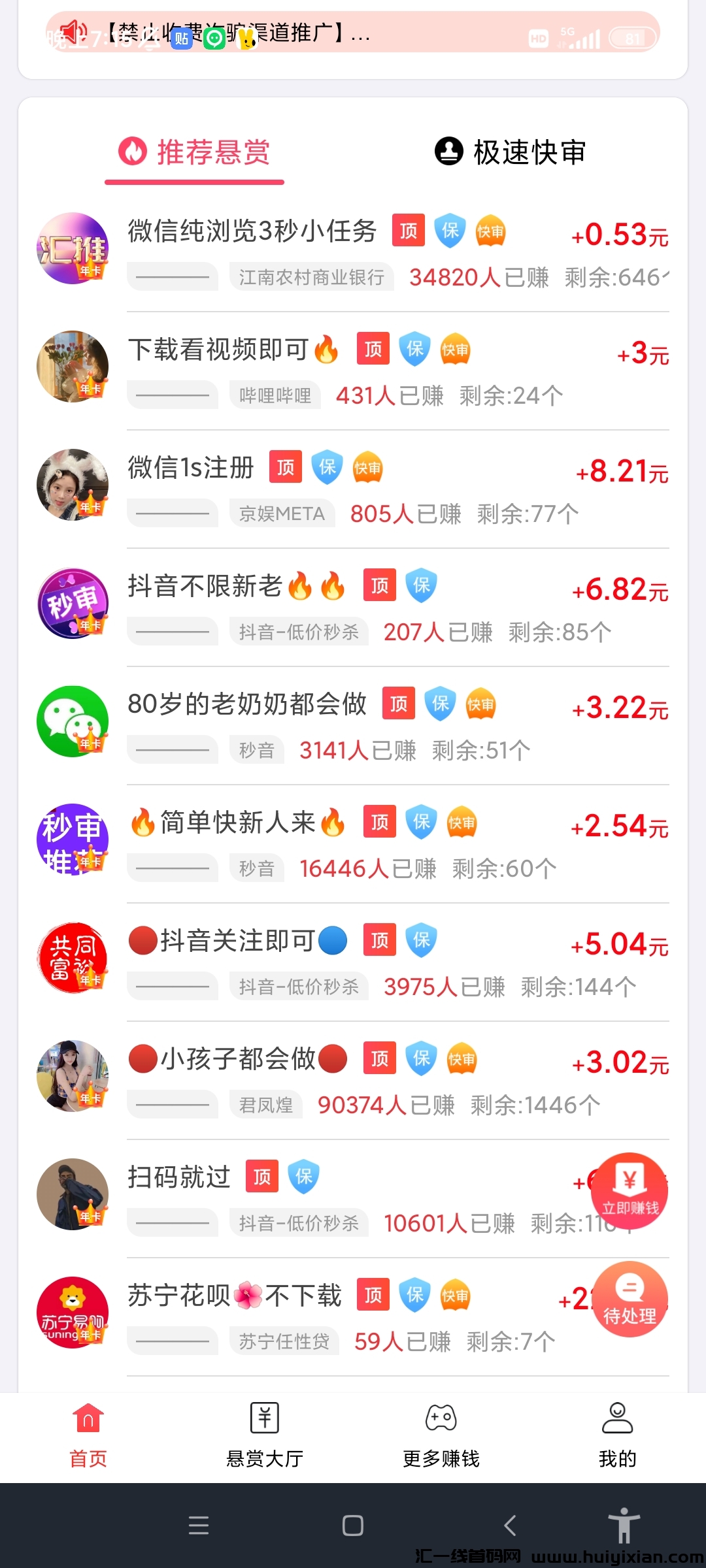Tap the 苏宁易购 lion avatar

tap(72, 1312)
